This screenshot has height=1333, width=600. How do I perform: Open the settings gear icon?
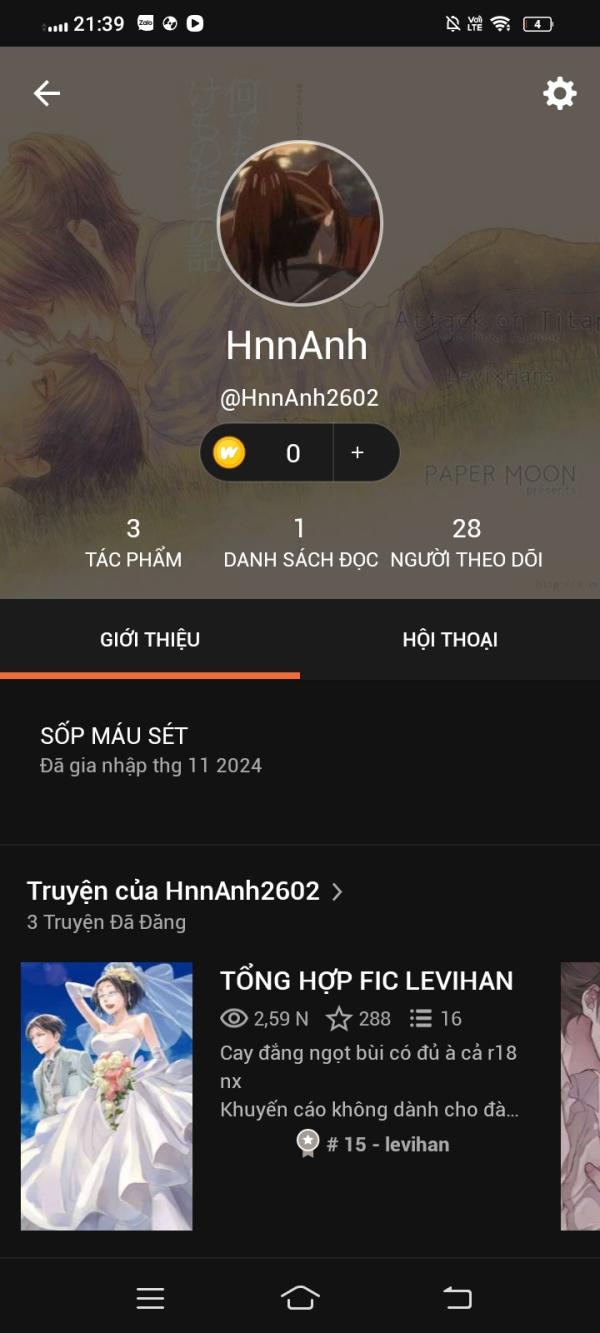coord(559,94)
